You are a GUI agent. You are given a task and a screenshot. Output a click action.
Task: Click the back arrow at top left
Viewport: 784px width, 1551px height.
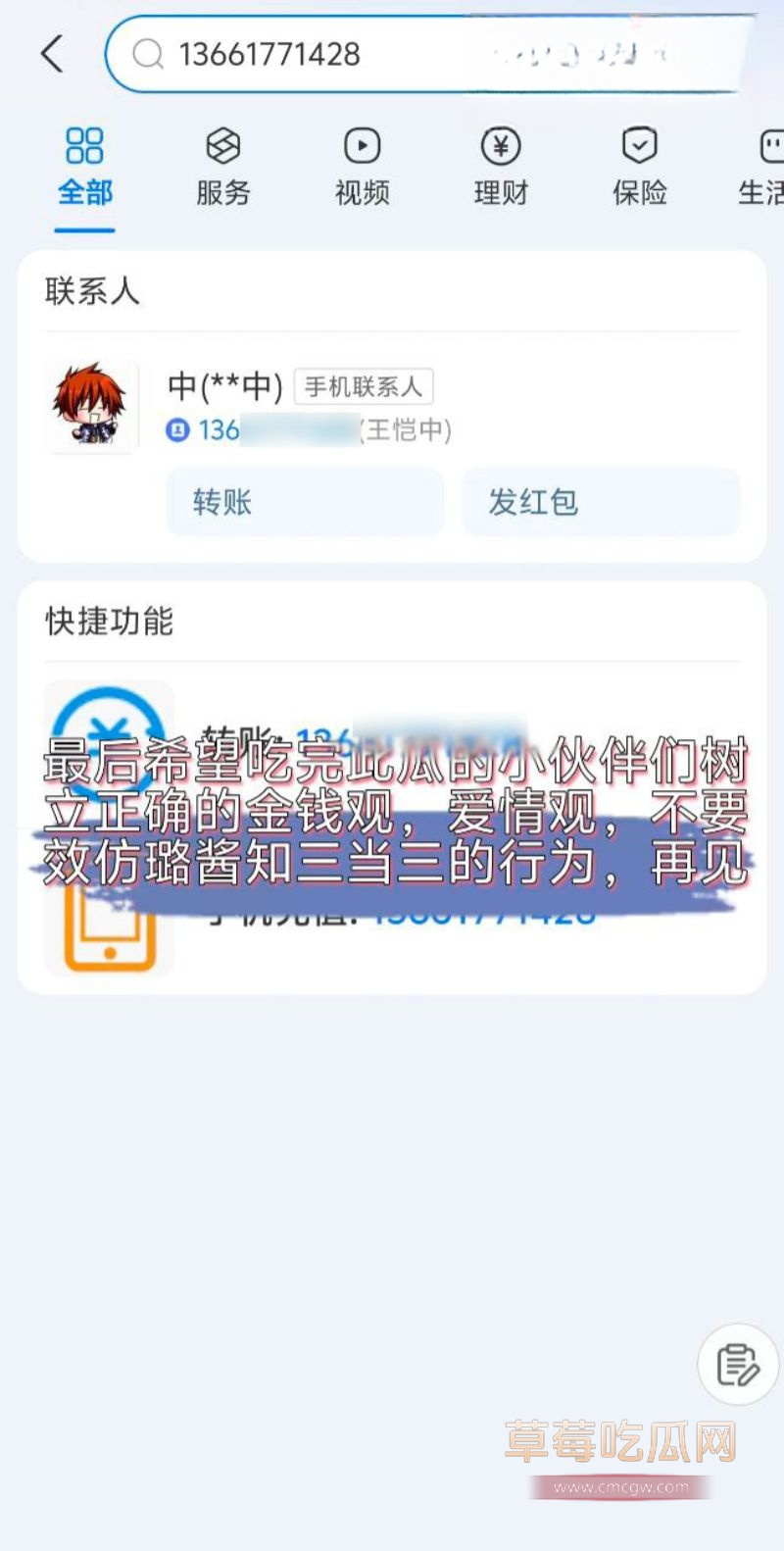[51, 54]
